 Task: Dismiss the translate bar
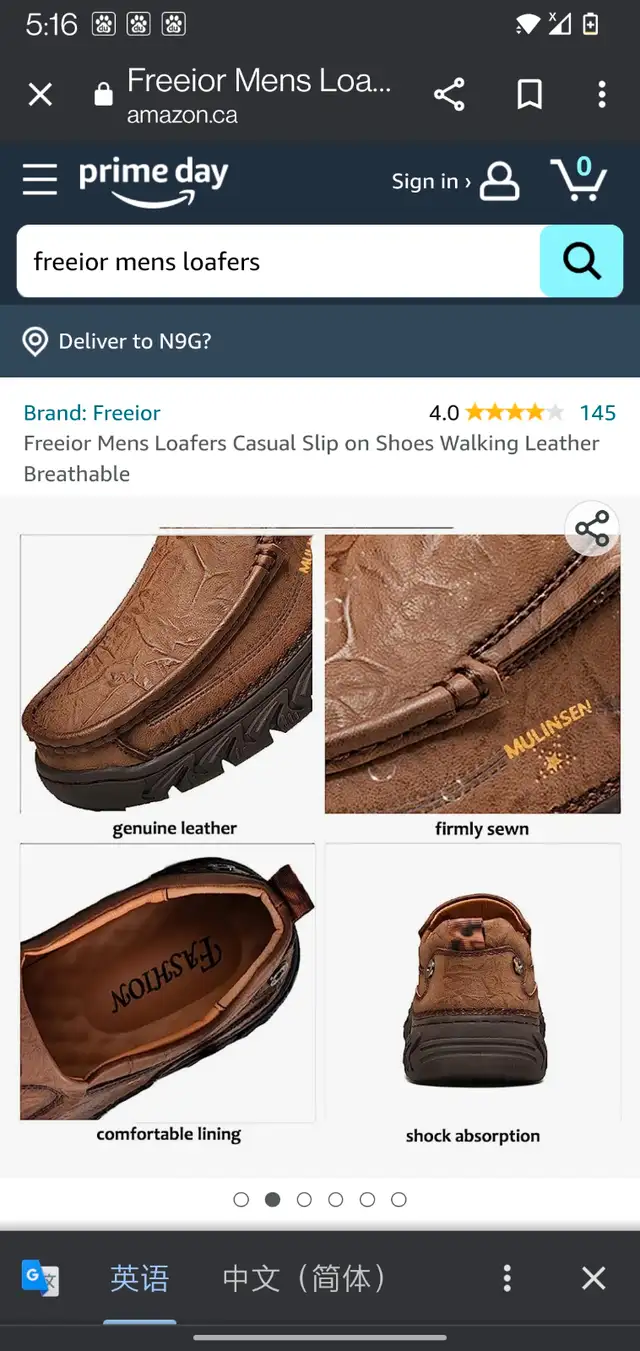594,1278
